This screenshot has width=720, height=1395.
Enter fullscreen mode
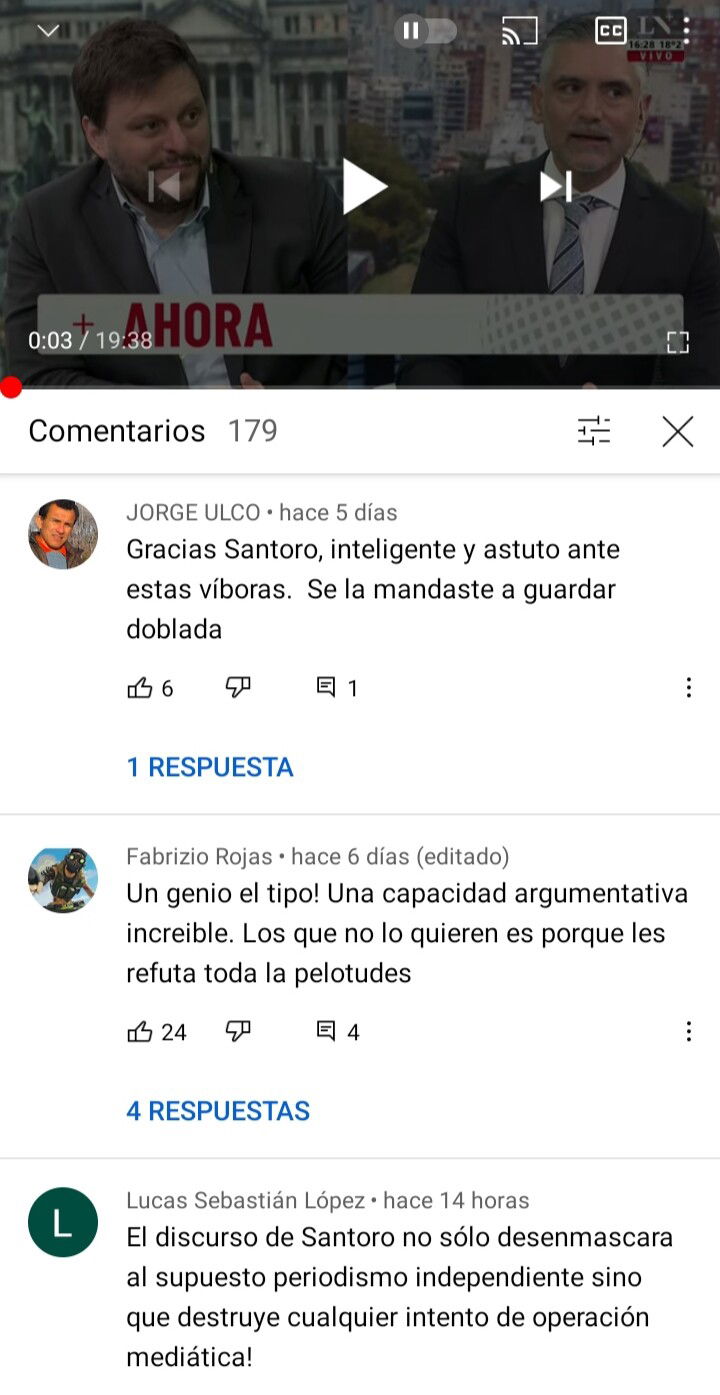(678, 342)
